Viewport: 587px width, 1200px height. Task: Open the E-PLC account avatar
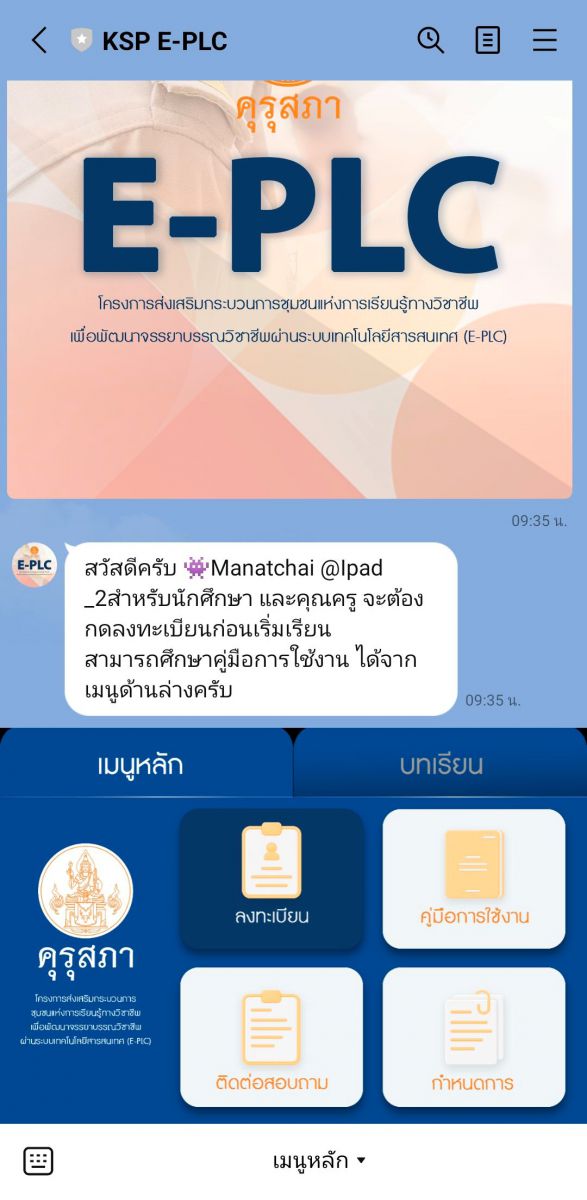click(34, 565)
